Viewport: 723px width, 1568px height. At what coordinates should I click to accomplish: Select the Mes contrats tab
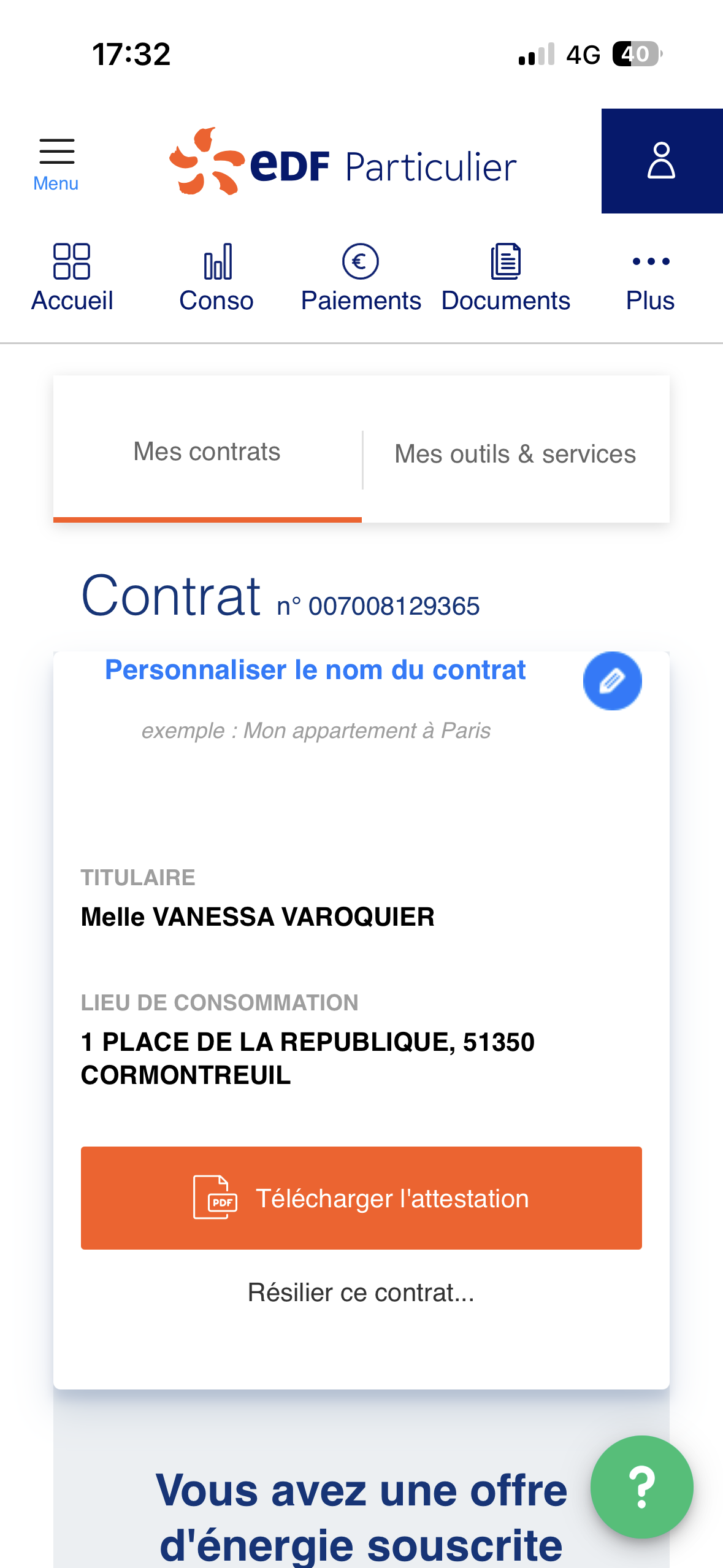[x=207, y=453]
